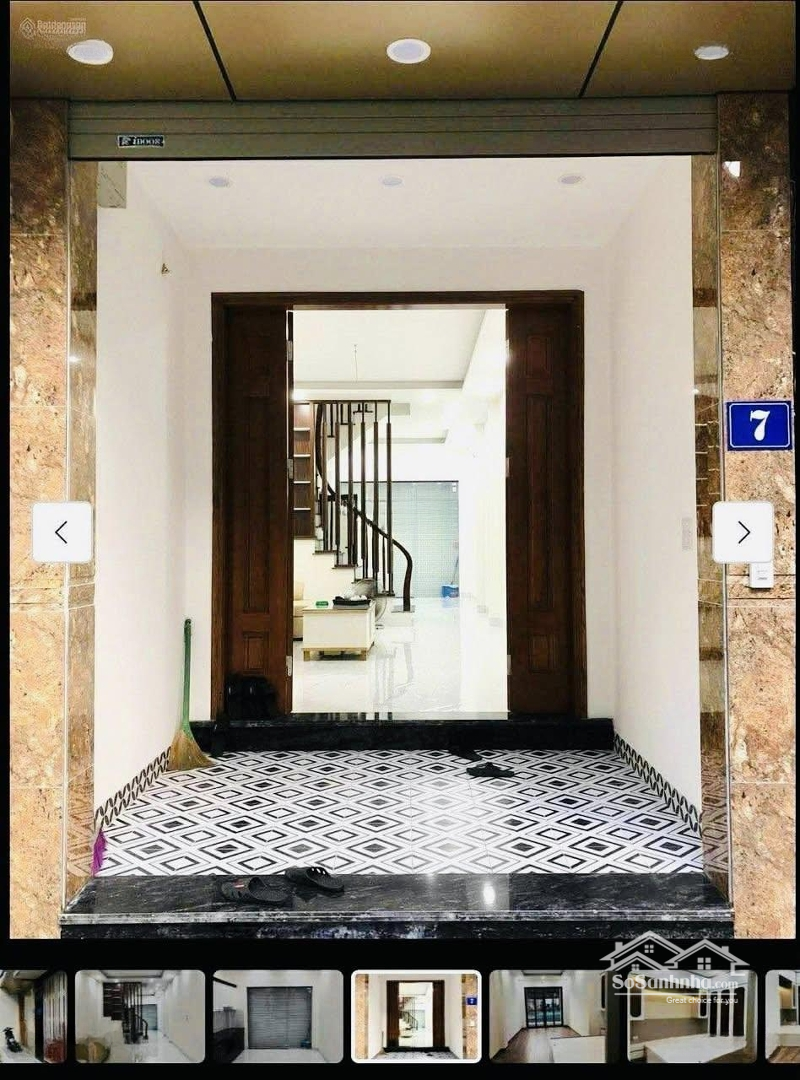Open the staircase interior thumbnail
The height and width of the screenshot is (1080, 800).
[x=139, y=1015]
